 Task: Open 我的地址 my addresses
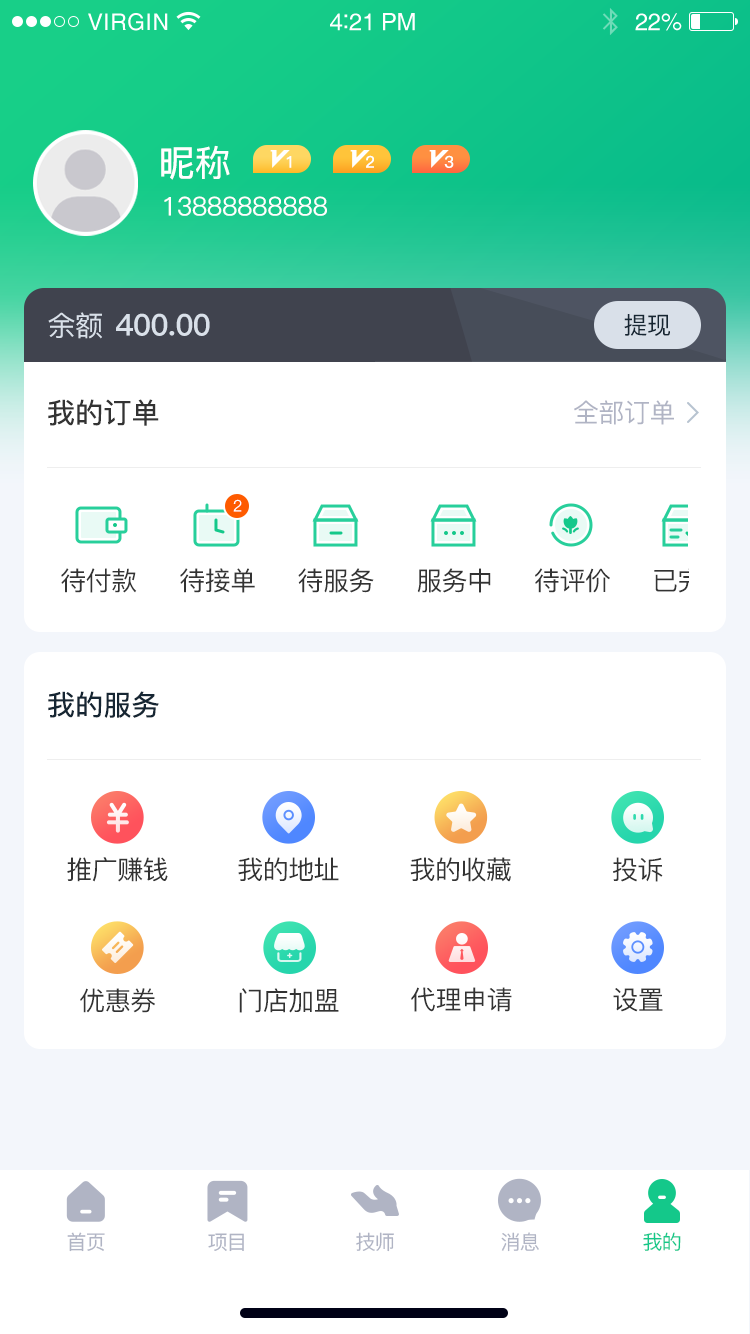click(288, 838)
